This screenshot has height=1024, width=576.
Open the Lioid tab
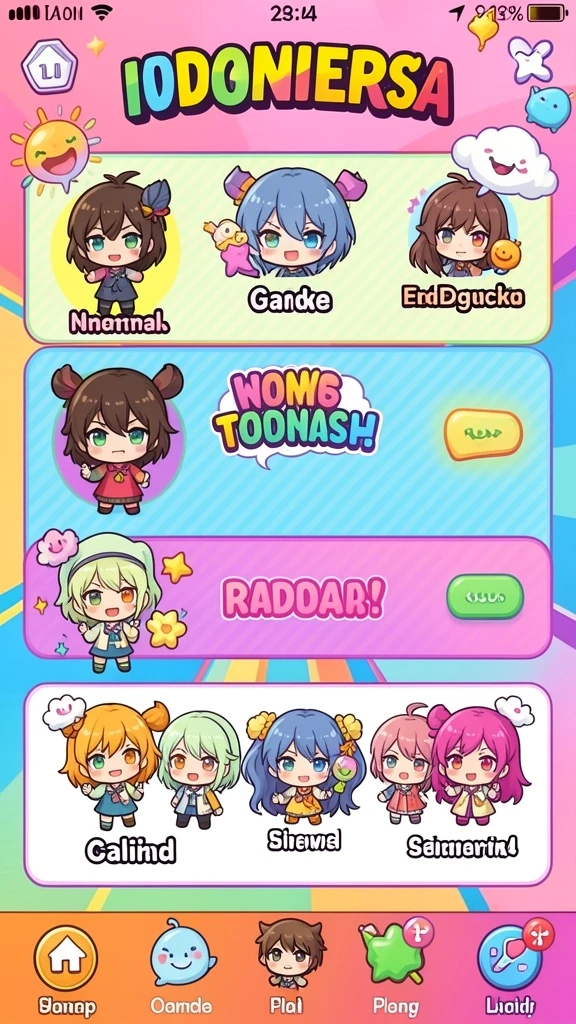(x=511, y=967)
